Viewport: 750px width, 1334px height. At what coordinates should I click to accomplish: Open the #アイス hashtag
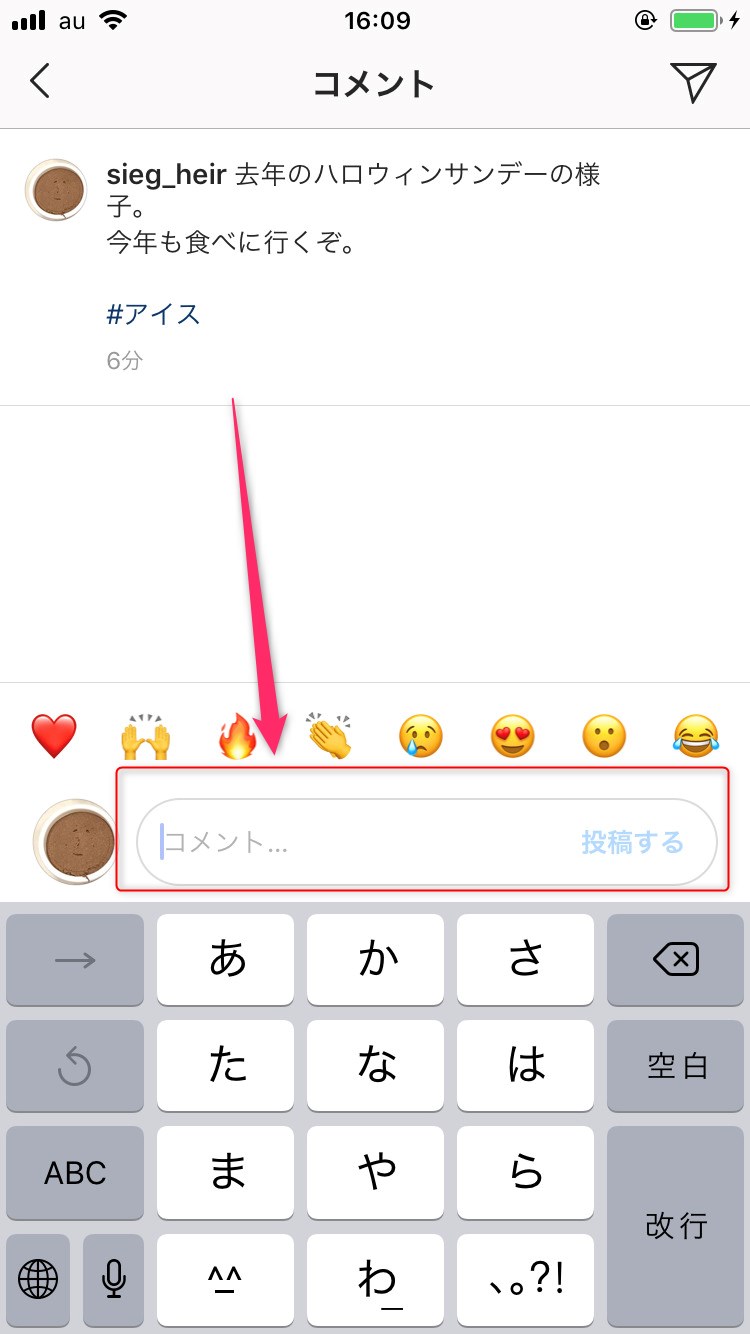[154, 314]
